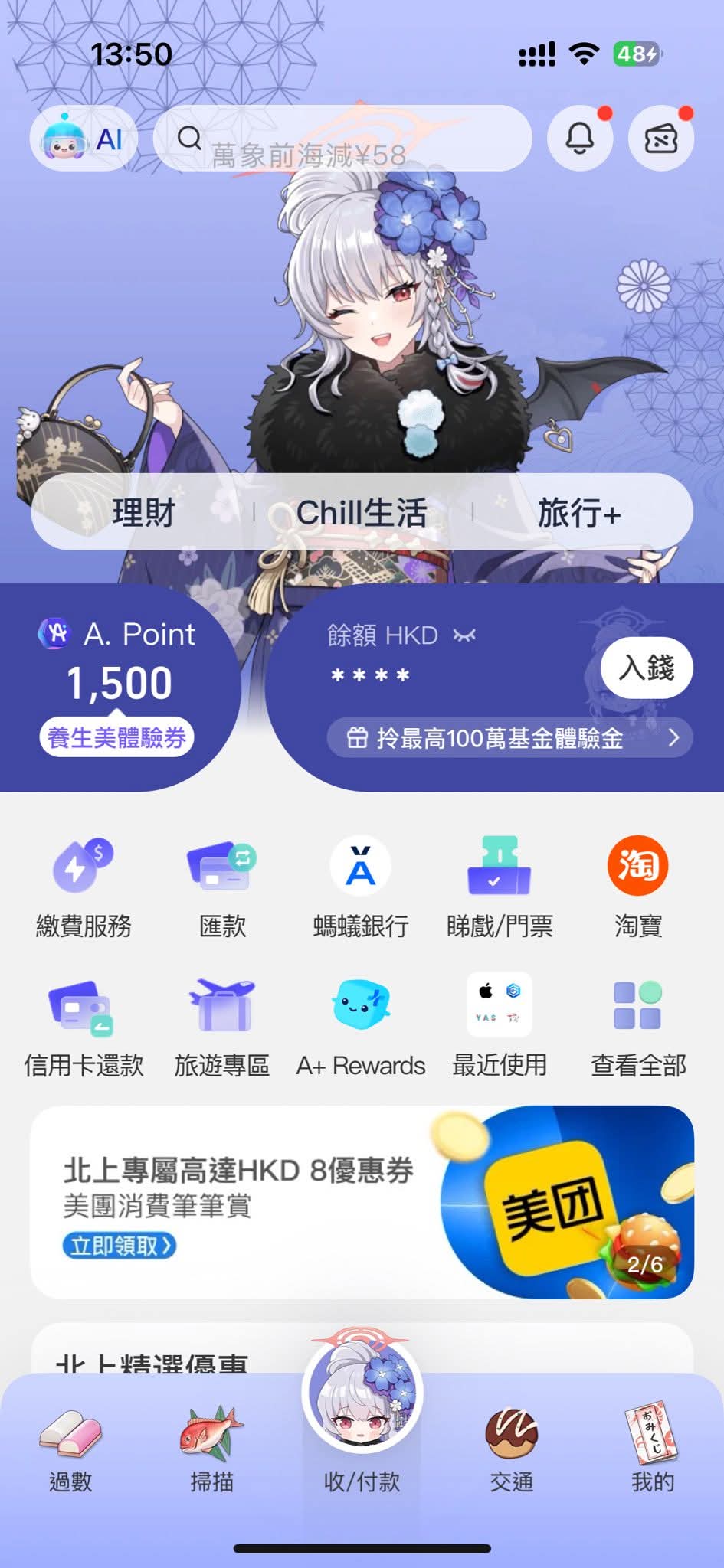Switch to the 理財 tab
This screenshot has height=1568, width=724.
tap(143, 513)
